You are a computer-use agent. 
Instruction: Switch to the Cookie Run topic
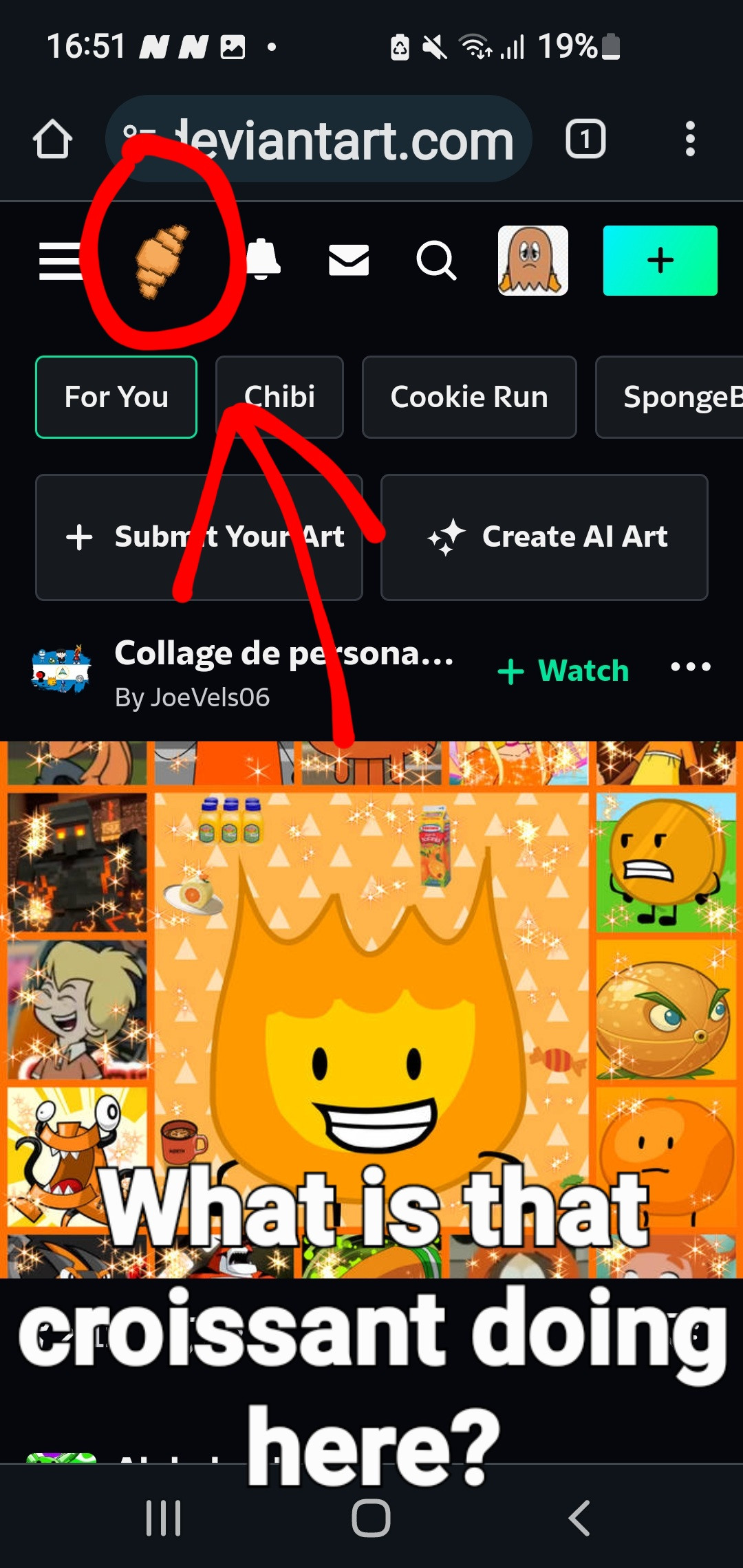tap(469, 397)
